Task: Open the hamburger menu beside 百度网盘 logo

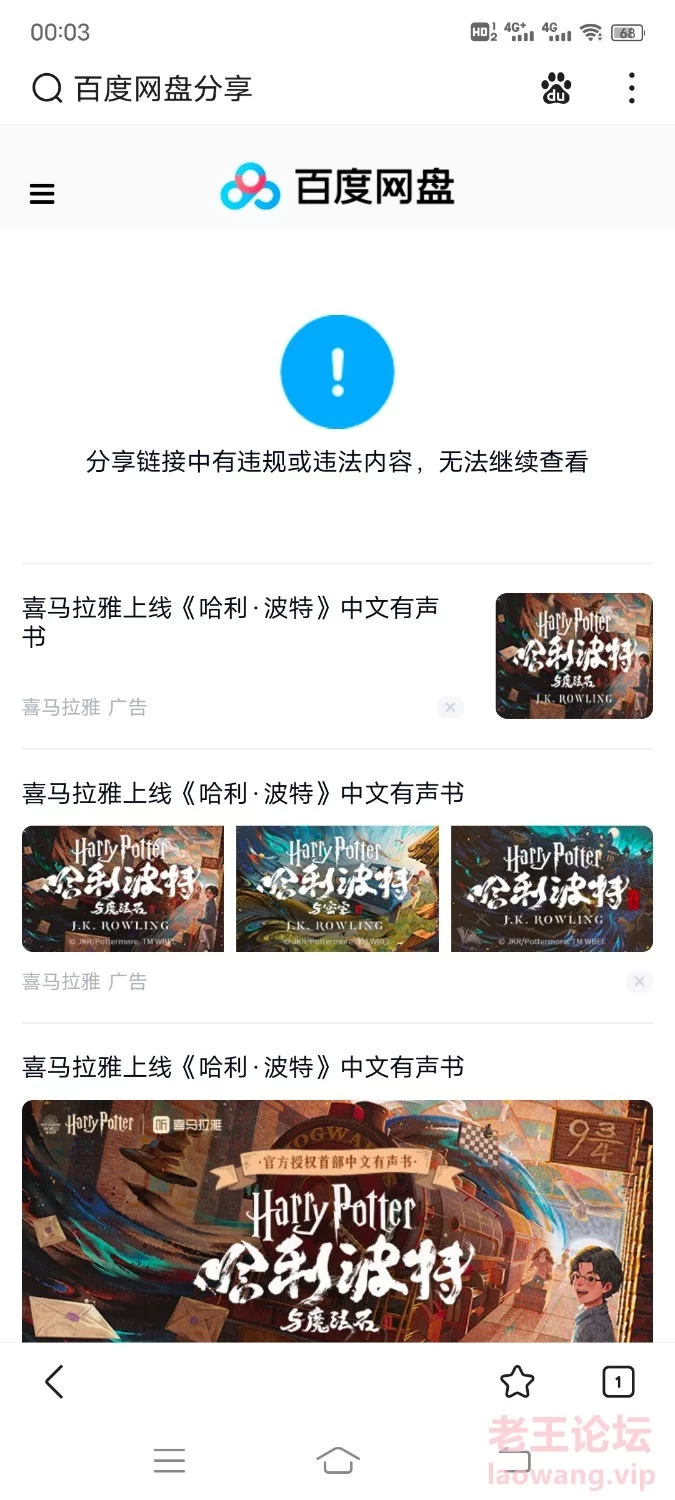Action: 42,194
